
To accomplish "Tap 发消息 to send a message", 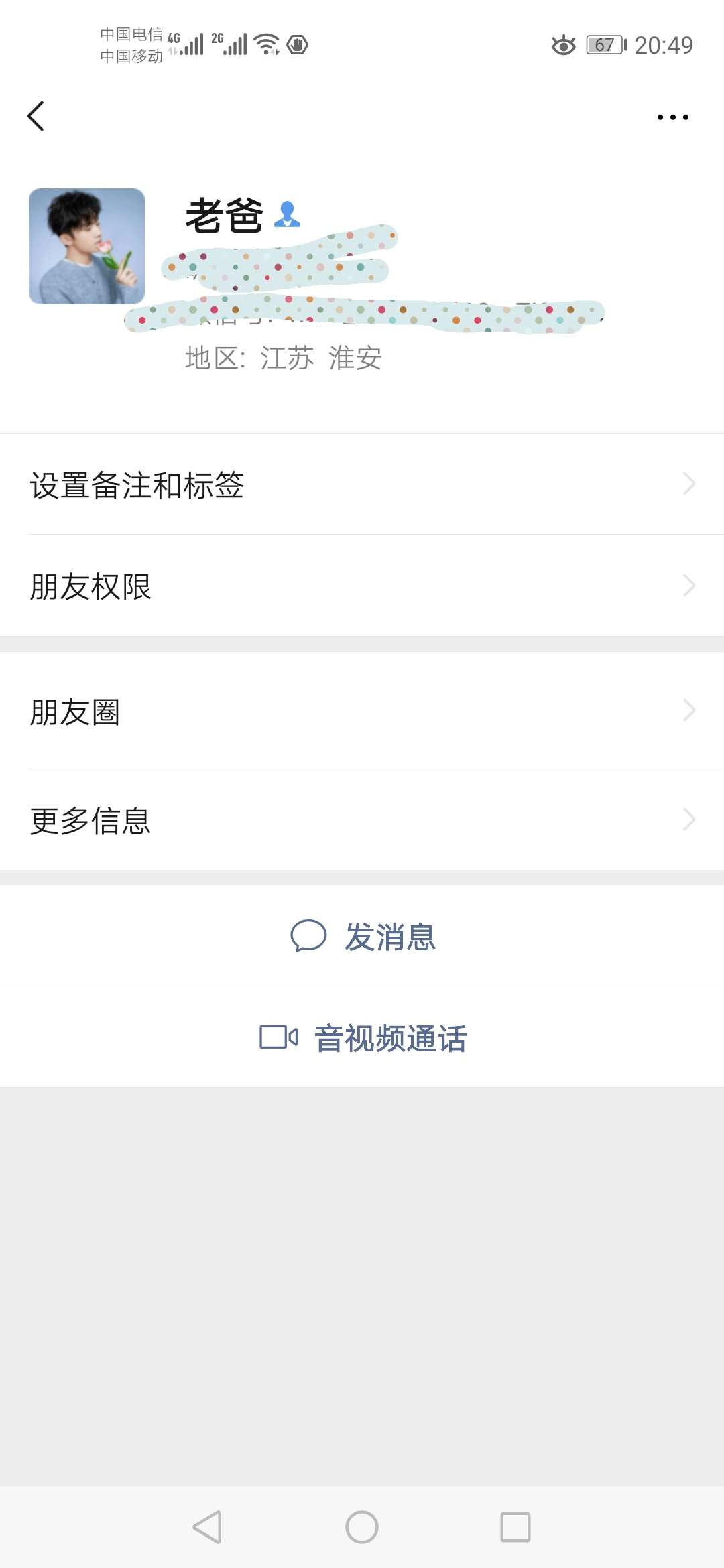I will click(362, 936).
